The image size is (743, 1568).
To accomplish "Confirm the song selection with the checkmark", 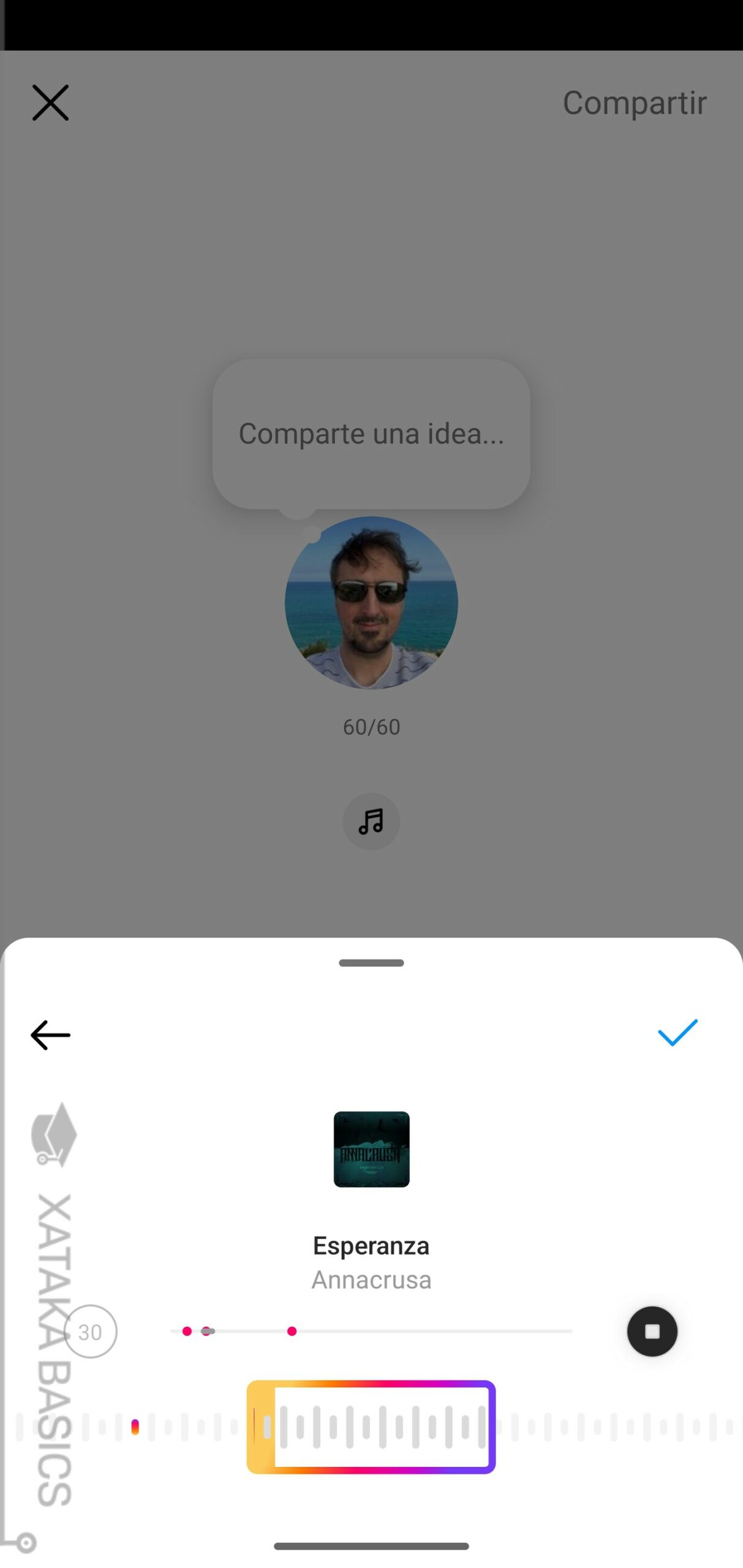I will click(x=677, y=1033).
